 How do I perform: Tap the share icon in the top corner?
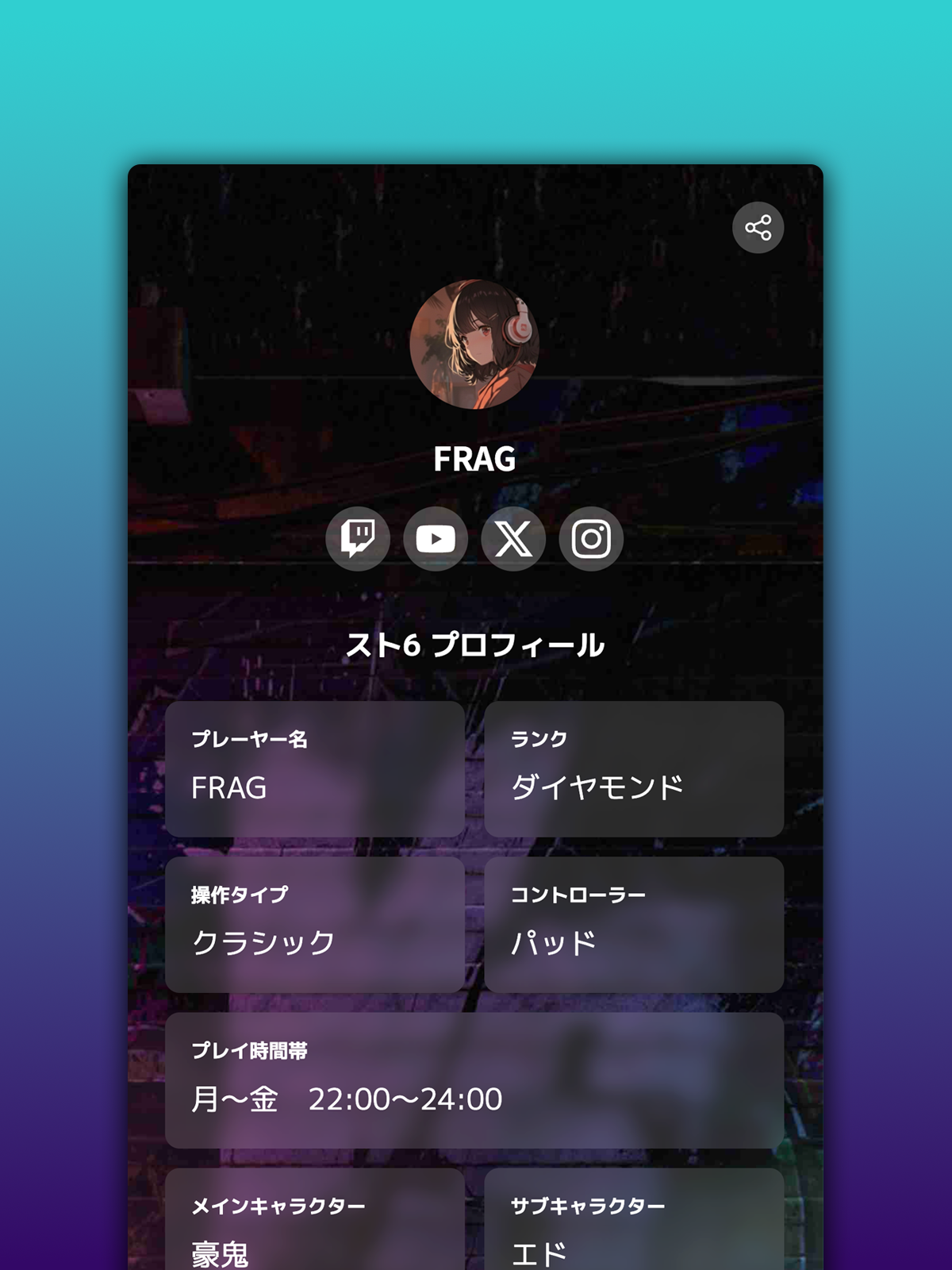click(x=758, y=228)
